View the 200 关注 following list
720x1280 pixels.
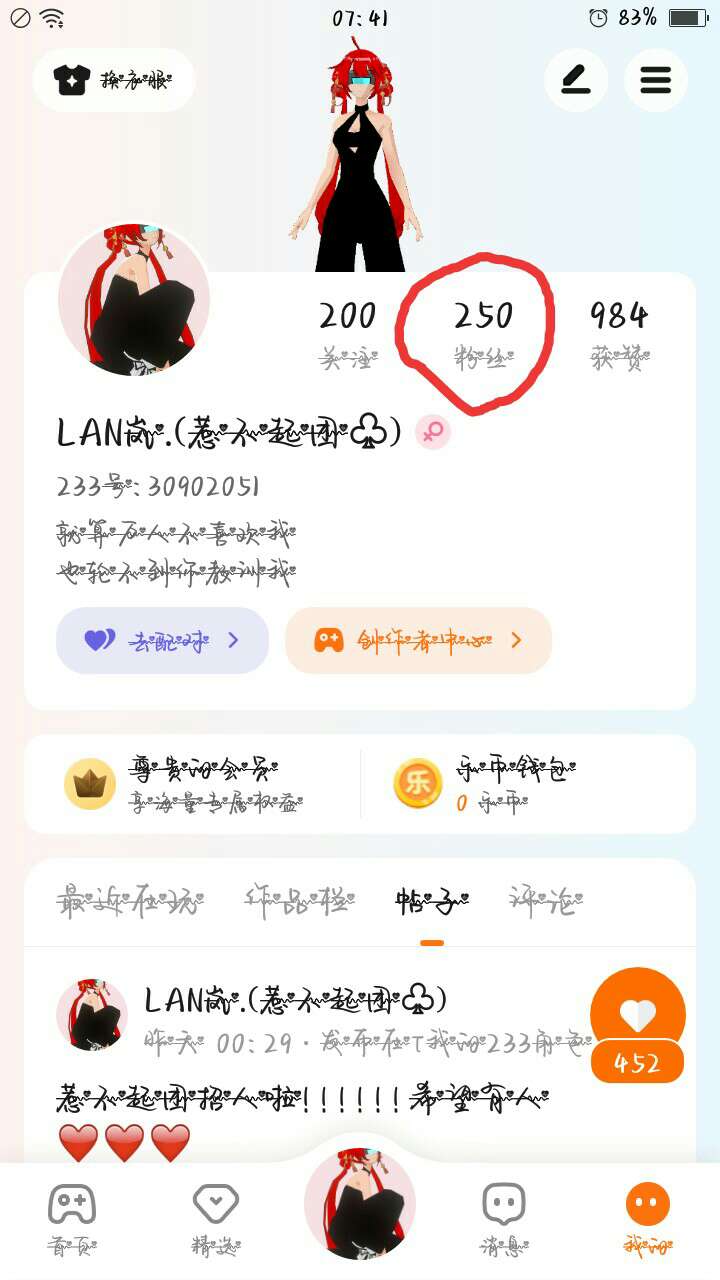[348, 335]
